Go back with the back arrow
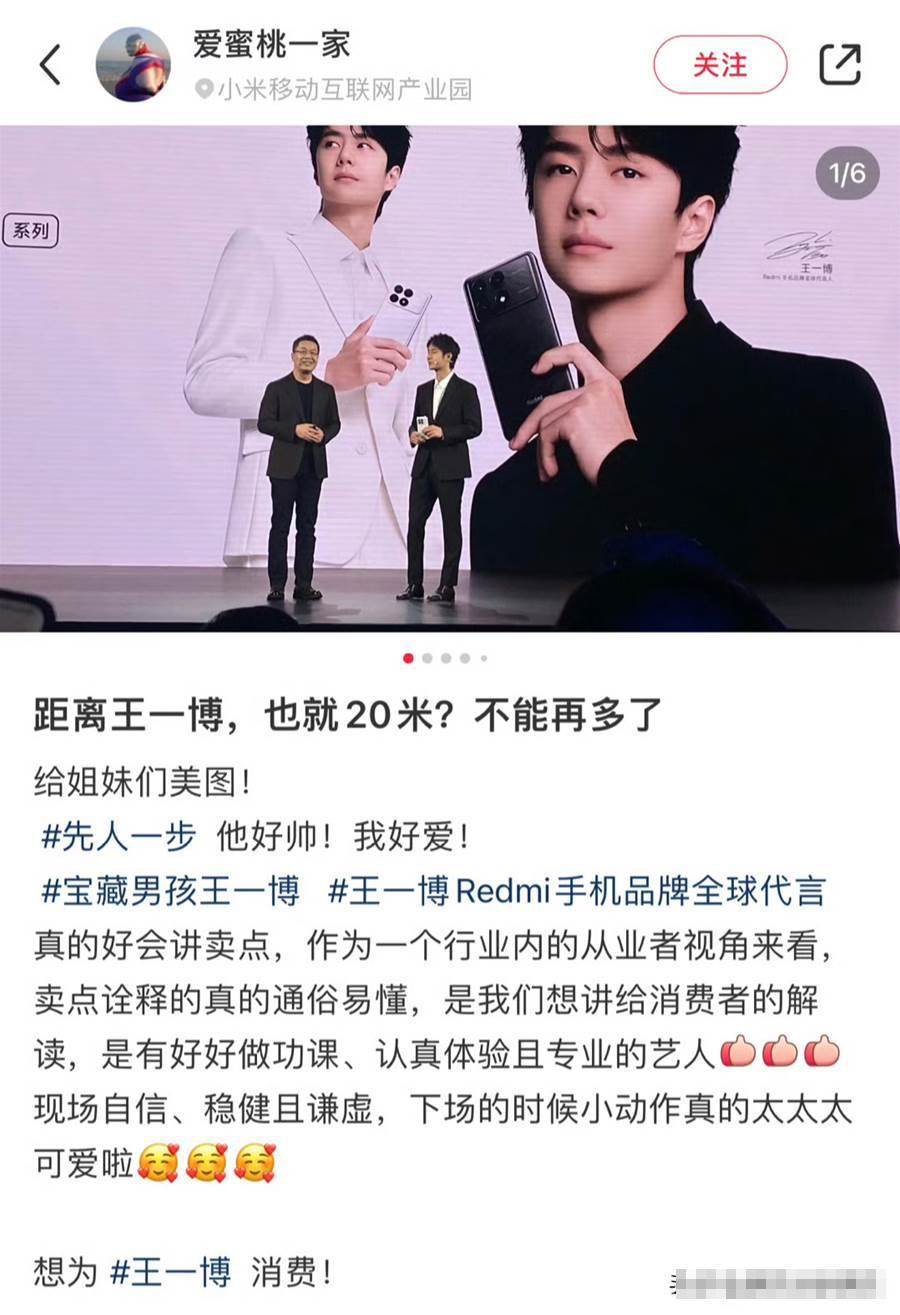This screenshot has width=900, height=1315. point(50,65)
